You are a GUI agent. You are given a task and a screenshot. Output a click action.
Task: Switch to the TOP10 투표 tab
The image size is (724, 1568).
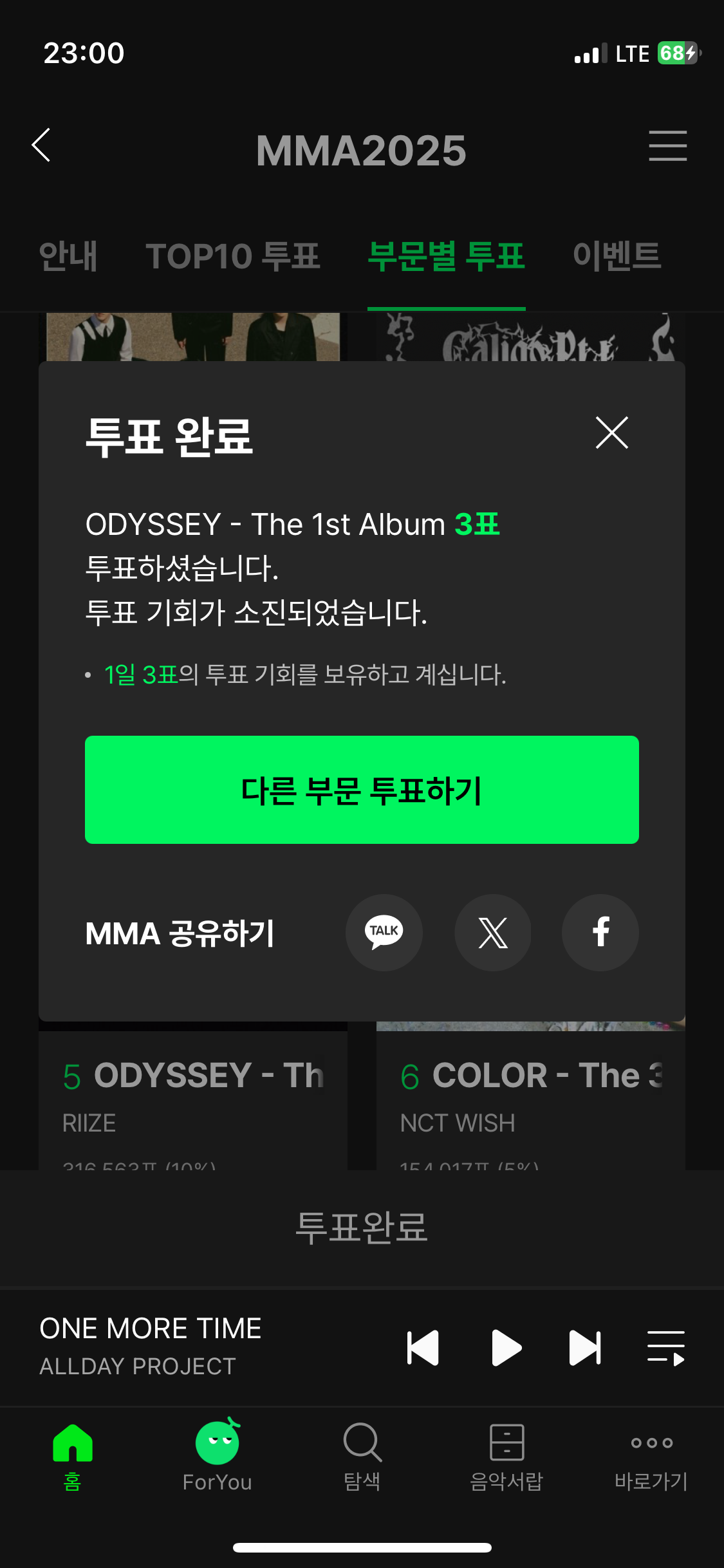(233, 256)
